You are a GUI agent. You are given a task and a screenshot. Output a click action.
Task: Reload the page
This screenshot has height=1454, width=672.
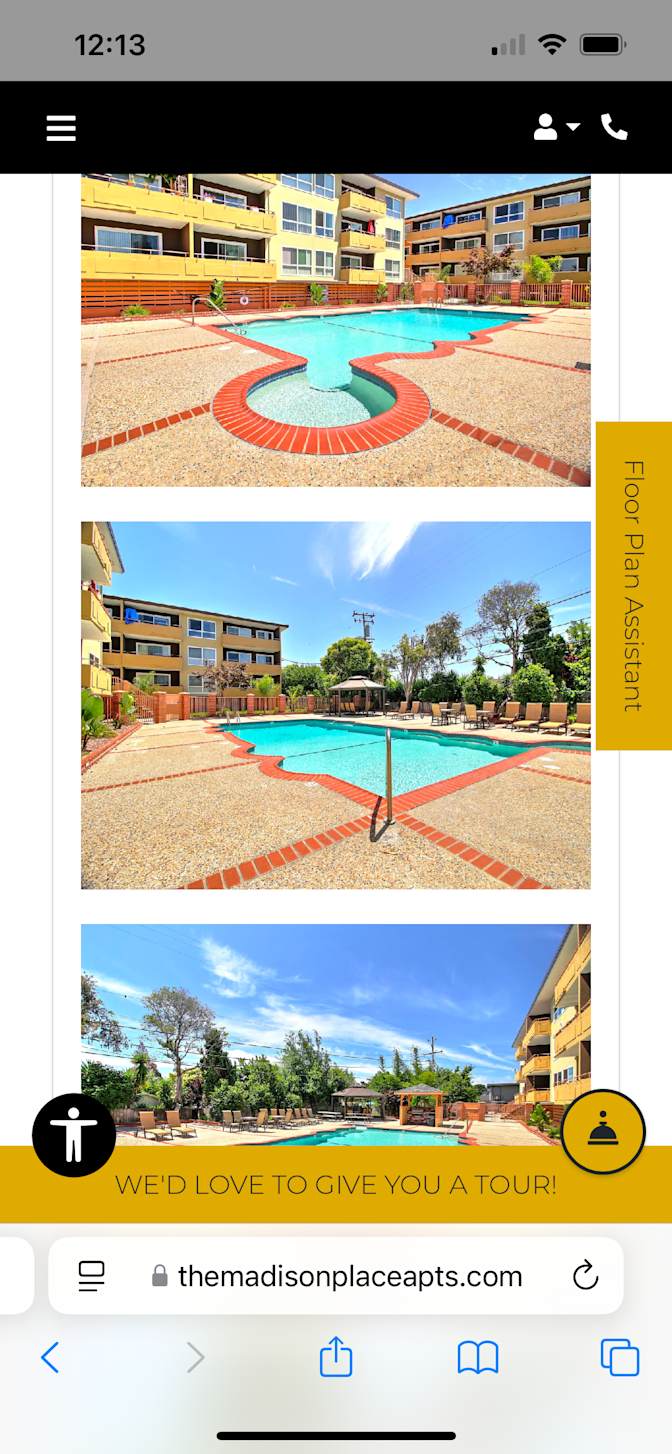click(x=585, y=1276)
